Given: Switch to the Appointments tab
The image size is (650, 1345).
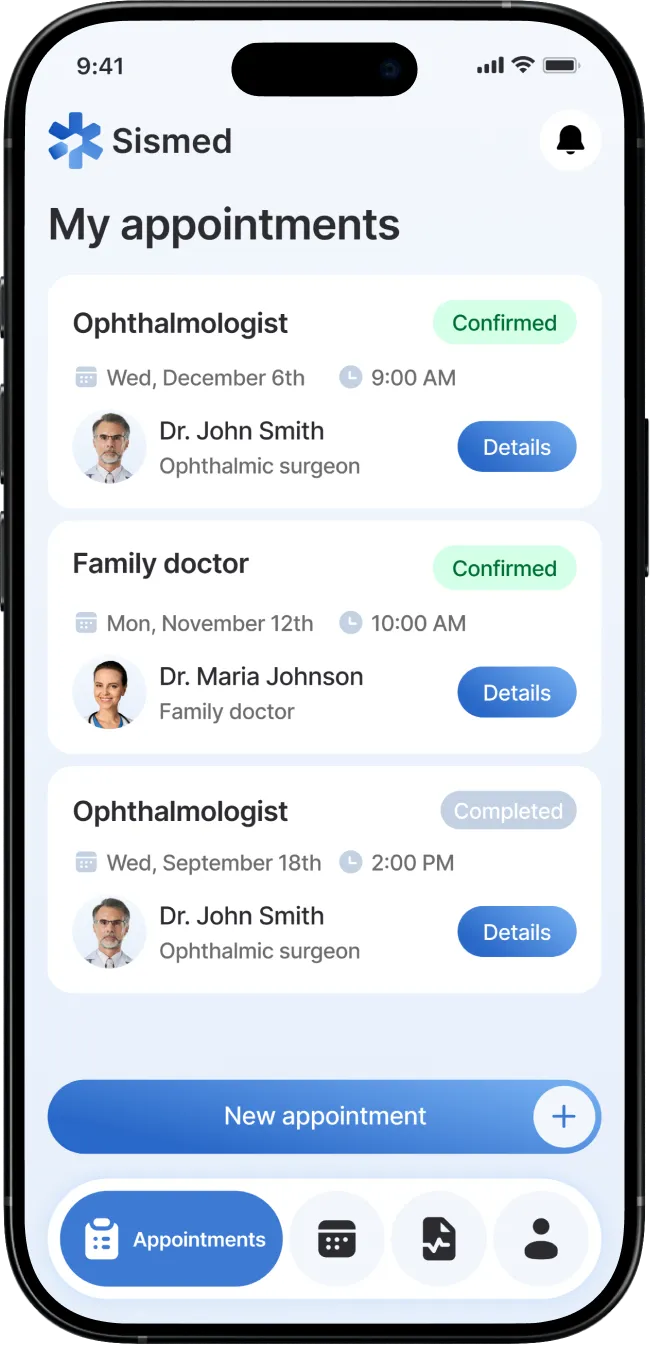Looking at the screenshot, I should click(x=171, y=1239).
